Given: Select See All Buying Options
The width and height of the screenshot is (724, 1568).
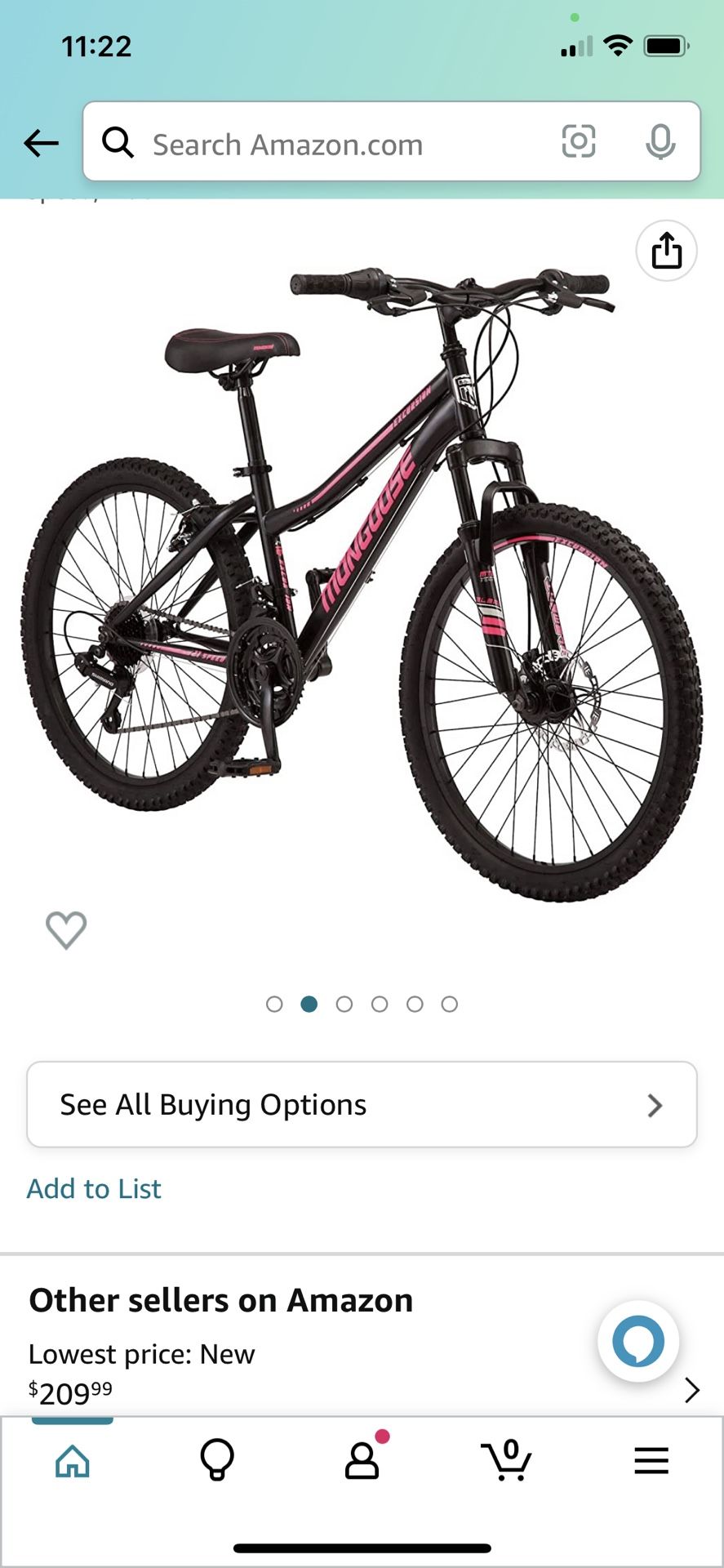Looking at the screenshot, I should (x=362, y=1104).
